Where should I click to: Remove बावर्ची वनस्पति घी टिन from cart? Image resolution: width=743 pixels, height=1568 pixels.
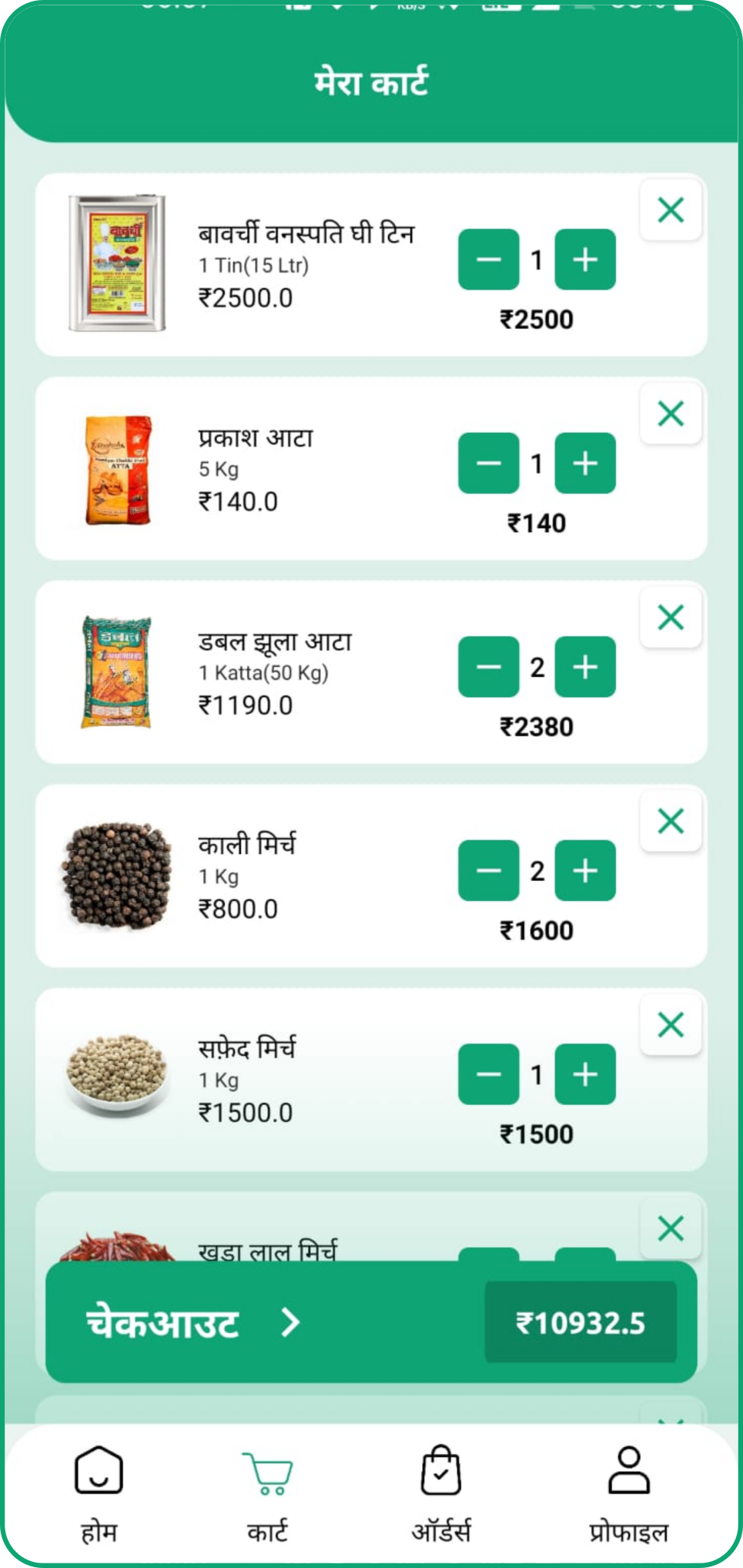[x=671, y=209]
